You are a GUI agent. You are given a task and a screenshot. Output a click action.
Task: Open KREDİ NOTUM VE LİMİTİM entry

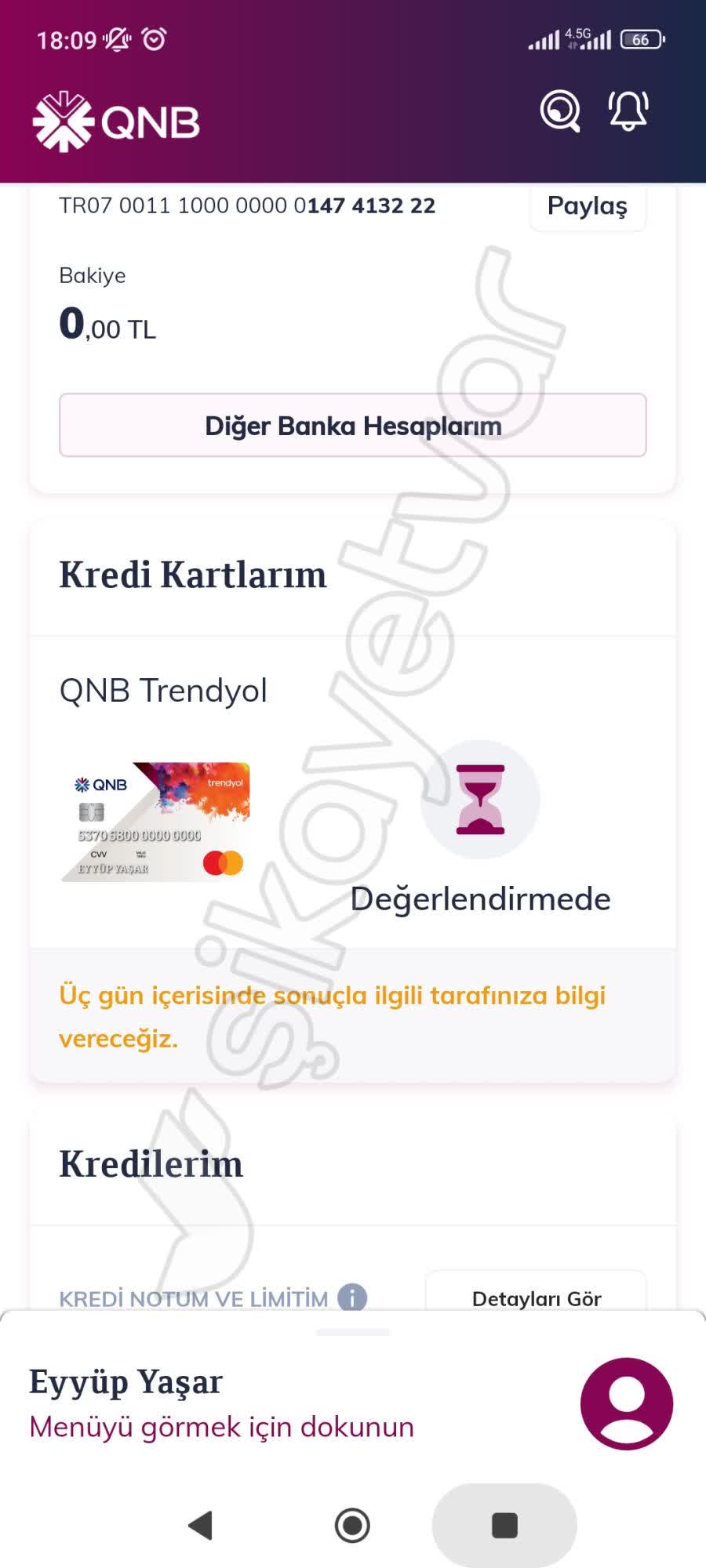pos(193,1298)
